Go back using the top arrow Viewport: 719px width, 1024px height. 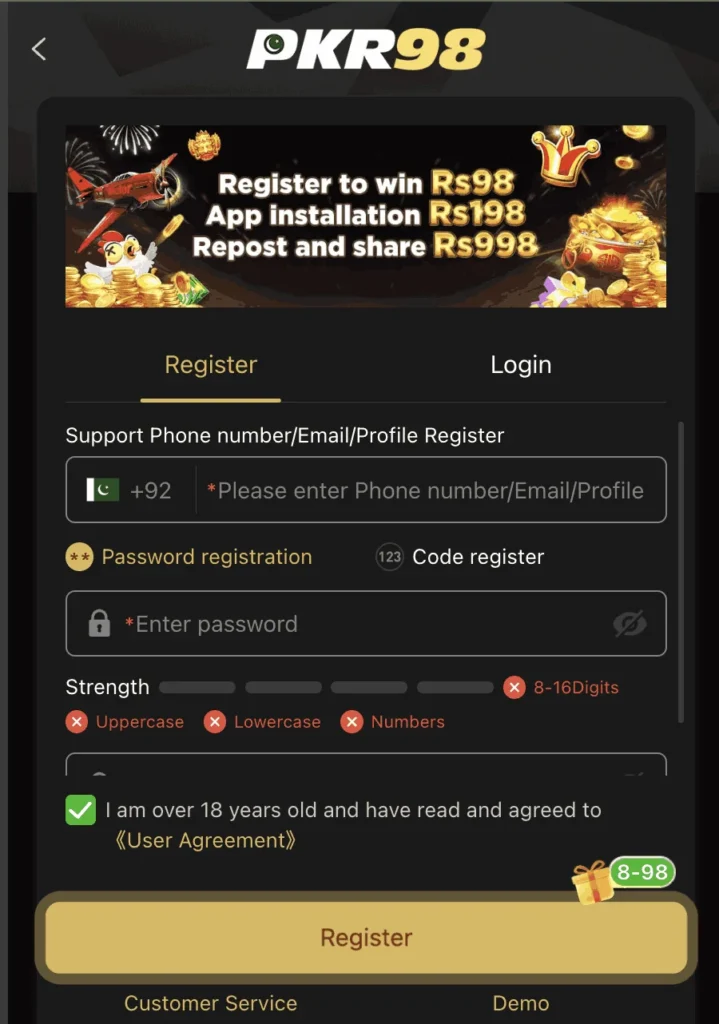39,49
